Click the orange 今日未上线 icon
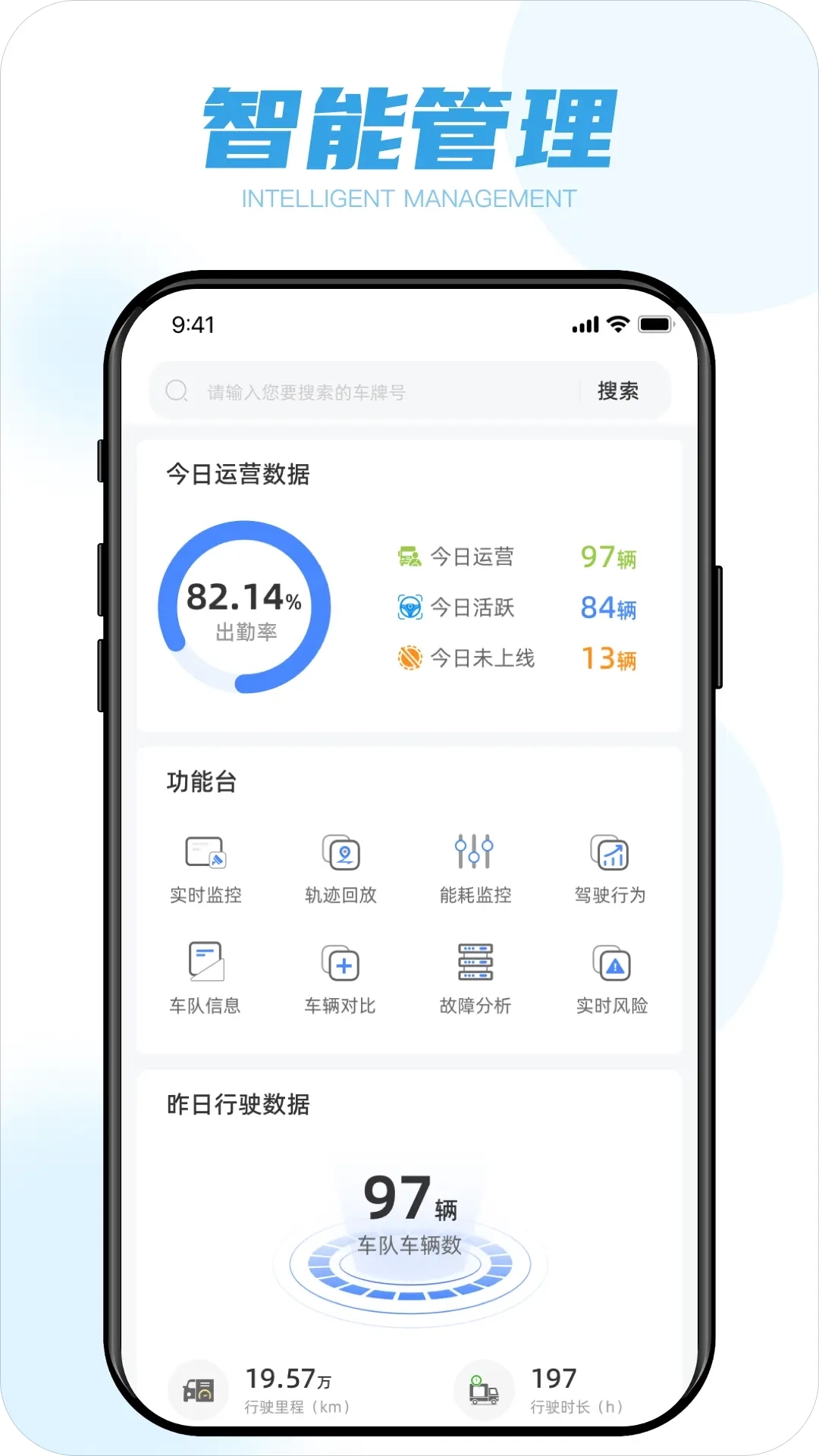Screen dimensions: 819x1456 (x=409, y=659)
